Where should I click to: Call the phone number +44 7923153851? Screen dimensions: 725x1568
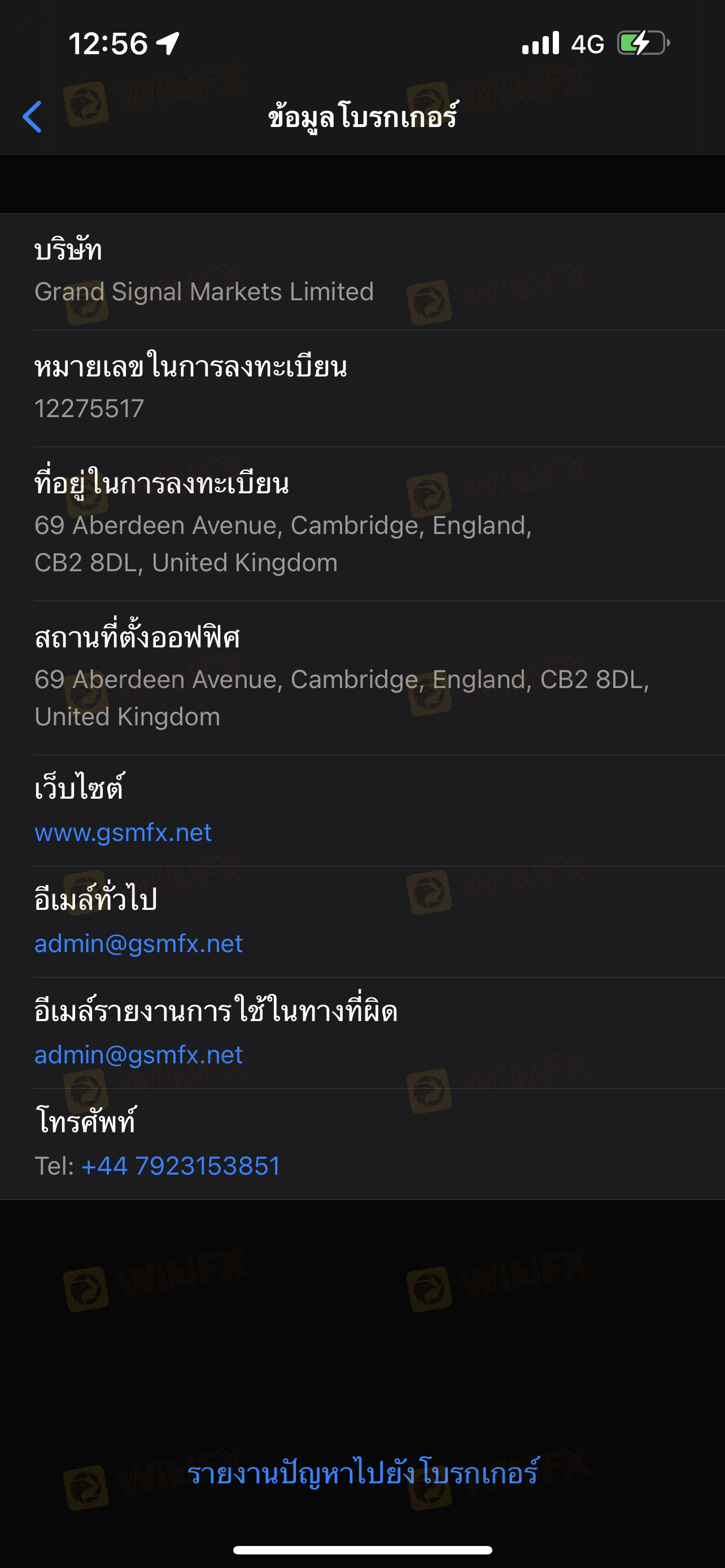181,1166
